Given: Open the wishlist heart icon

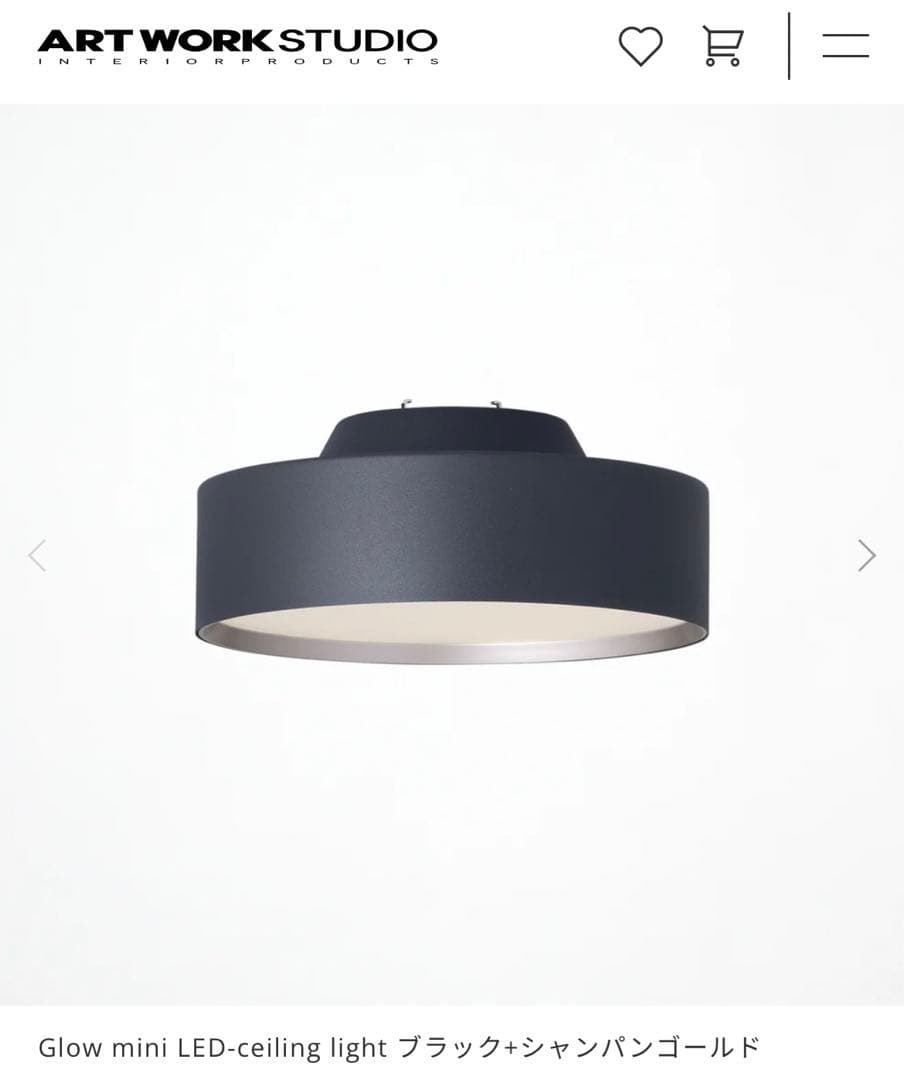Looking at the screenshot, I should 640,46.
